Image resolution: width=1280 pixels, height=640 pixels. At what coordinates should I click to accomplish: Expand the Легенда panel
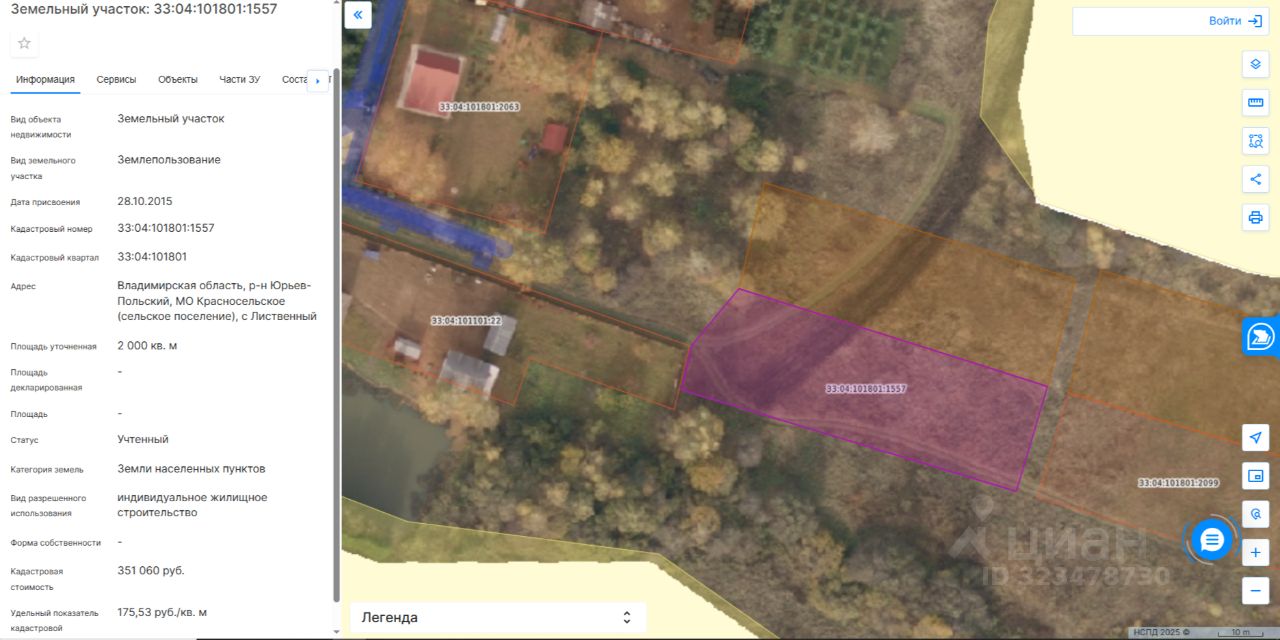(497, 617)
